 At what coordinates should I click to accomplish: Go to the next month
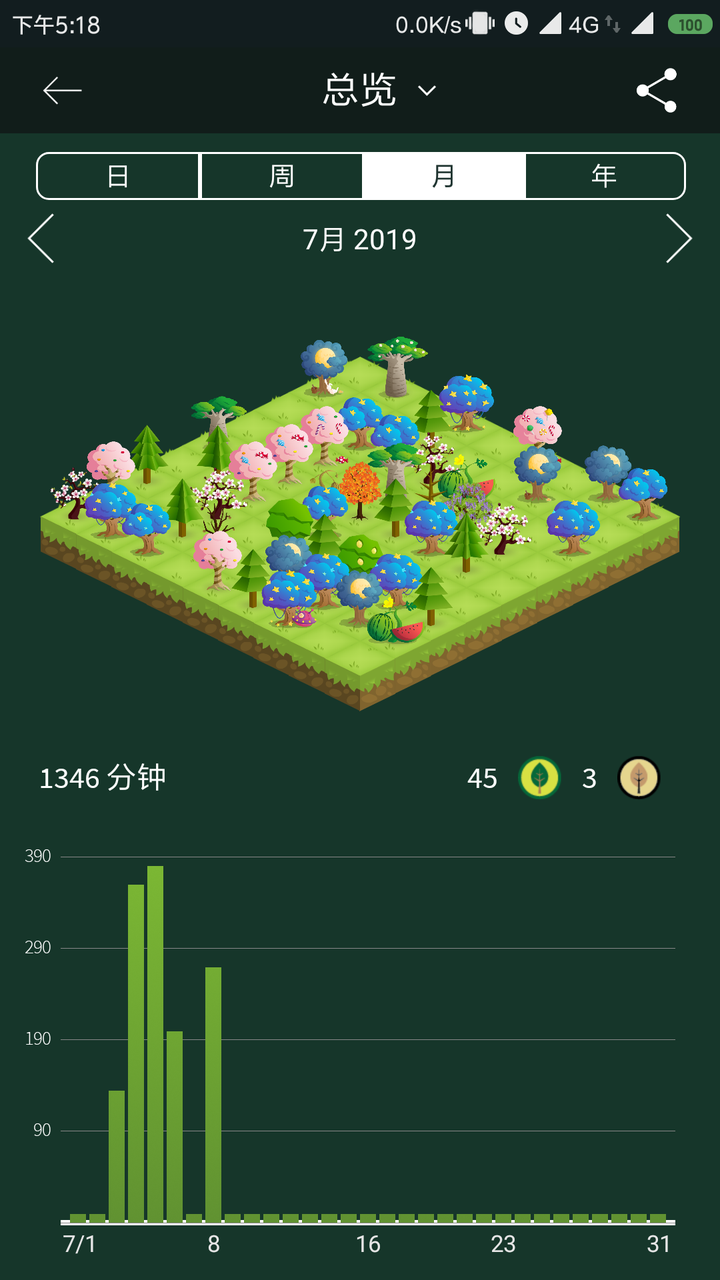click(678, 239)
